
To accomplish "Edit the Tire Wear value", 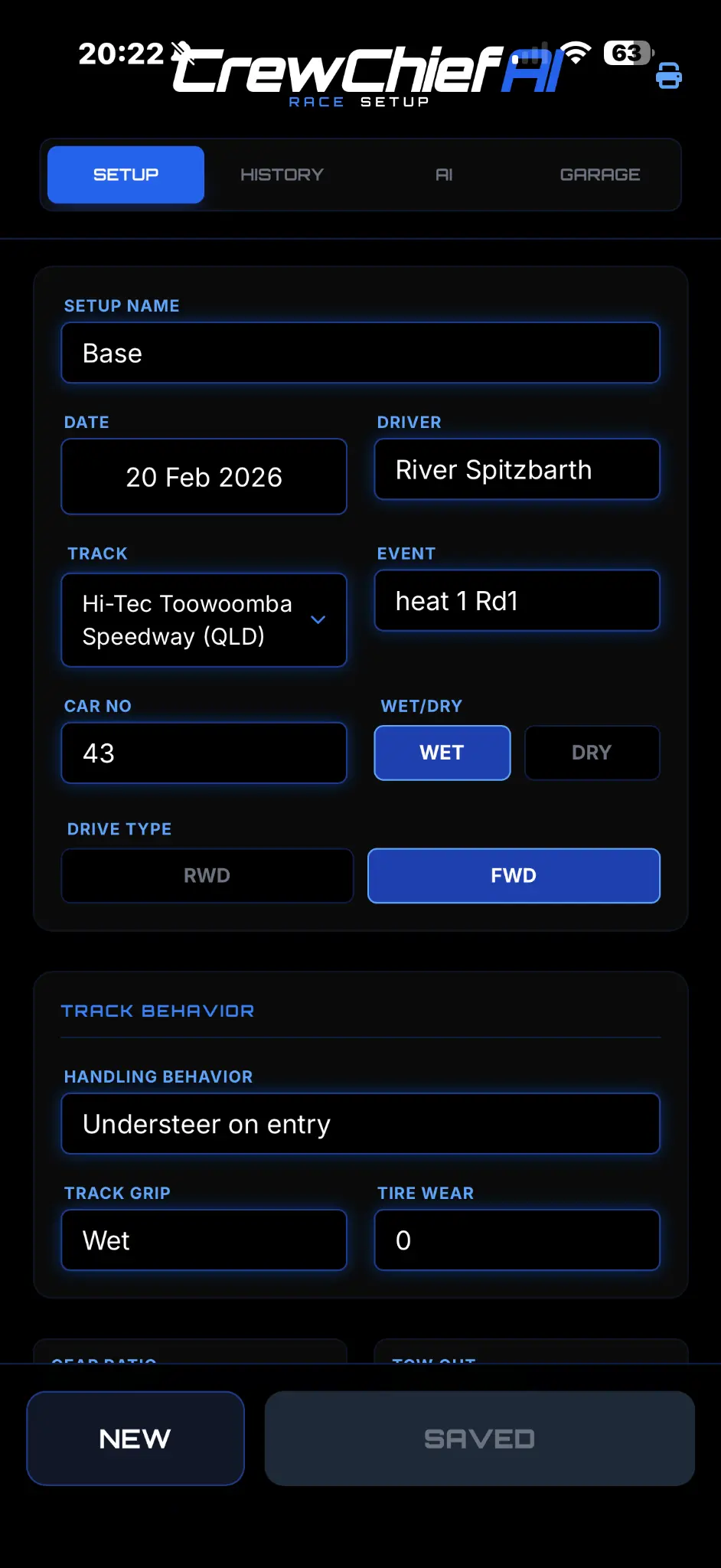I will [x=517, y=1240].
